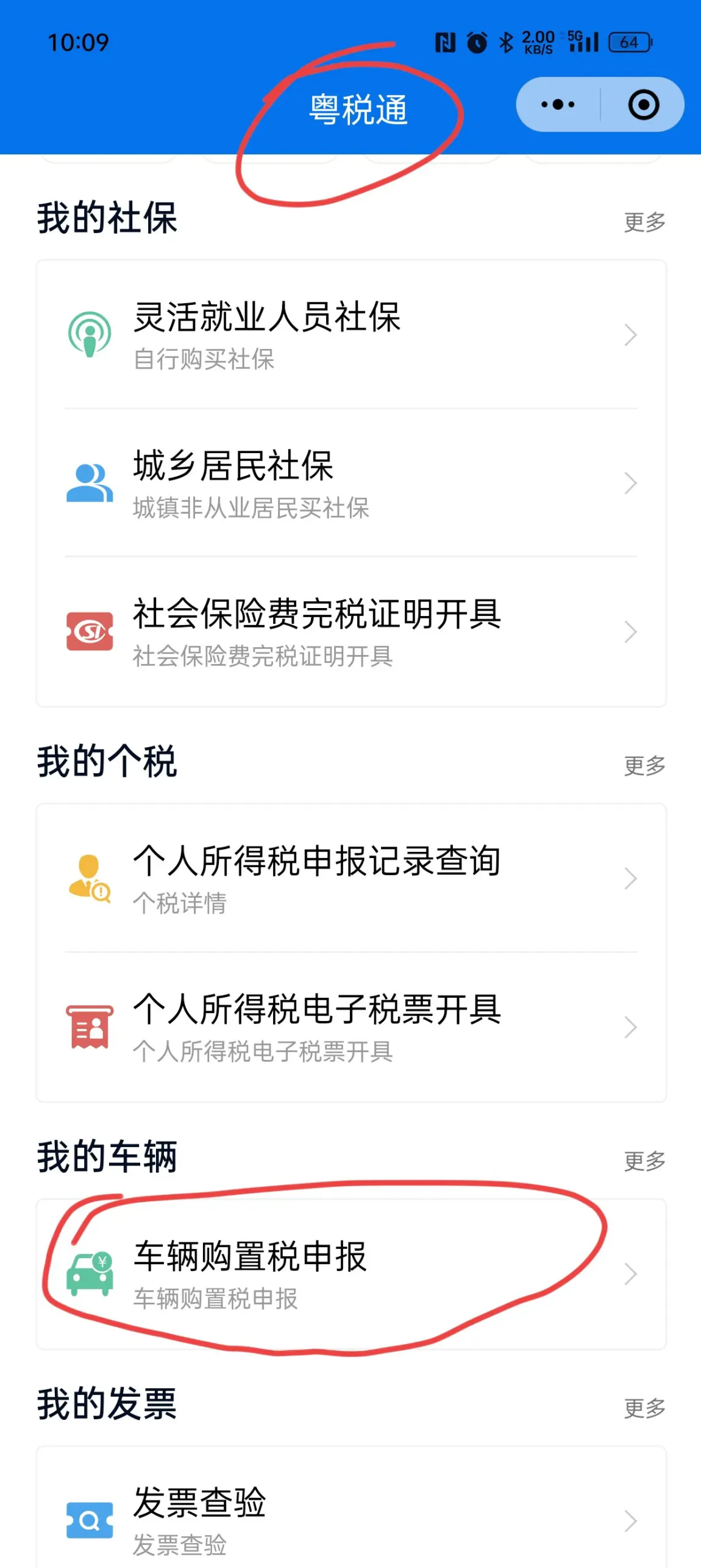The height and width of the screenshot is (1568, 701).
Task: Open 社会保险费完税证明开具
Action: click(350, 631)
